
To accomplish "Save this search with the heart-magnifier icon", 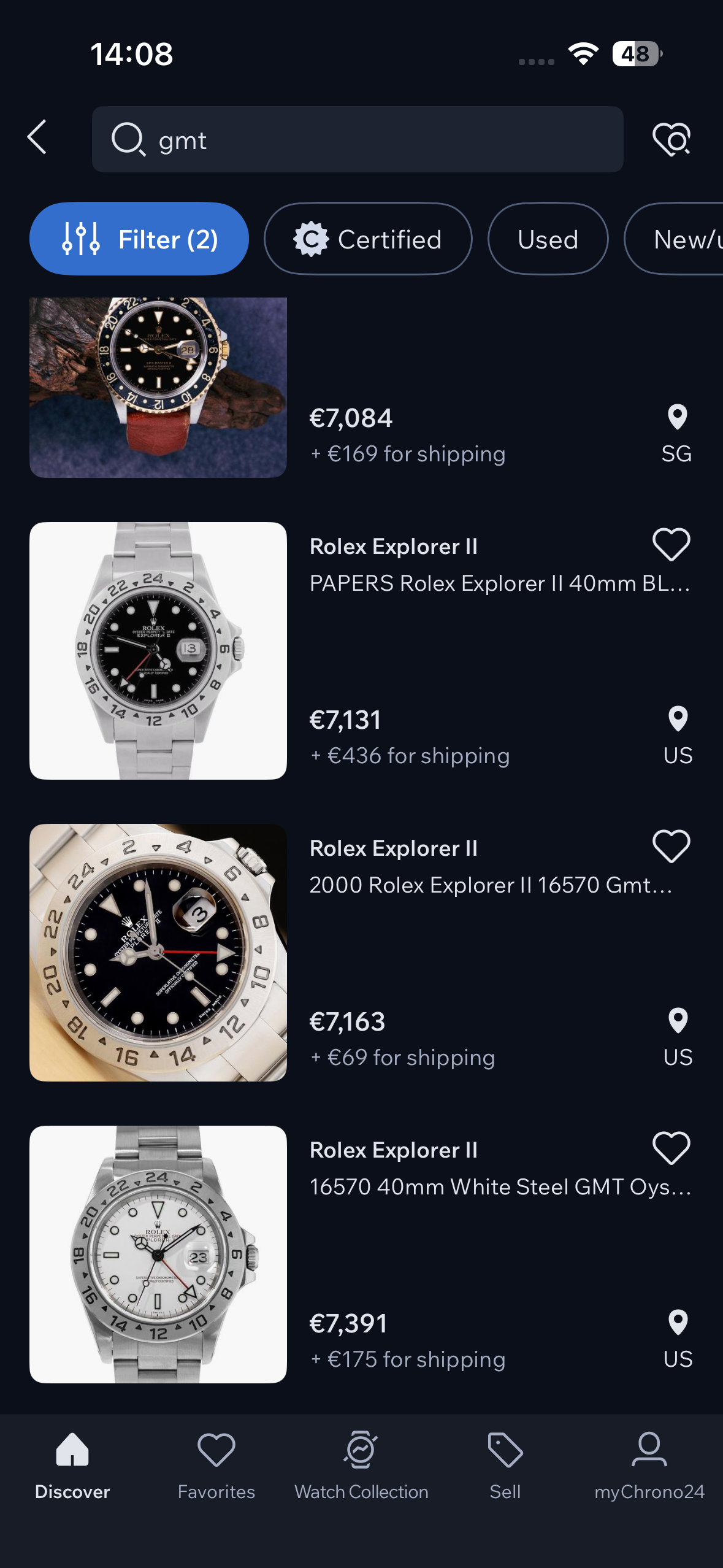I will pyautogui.click(x=671, y=139).
